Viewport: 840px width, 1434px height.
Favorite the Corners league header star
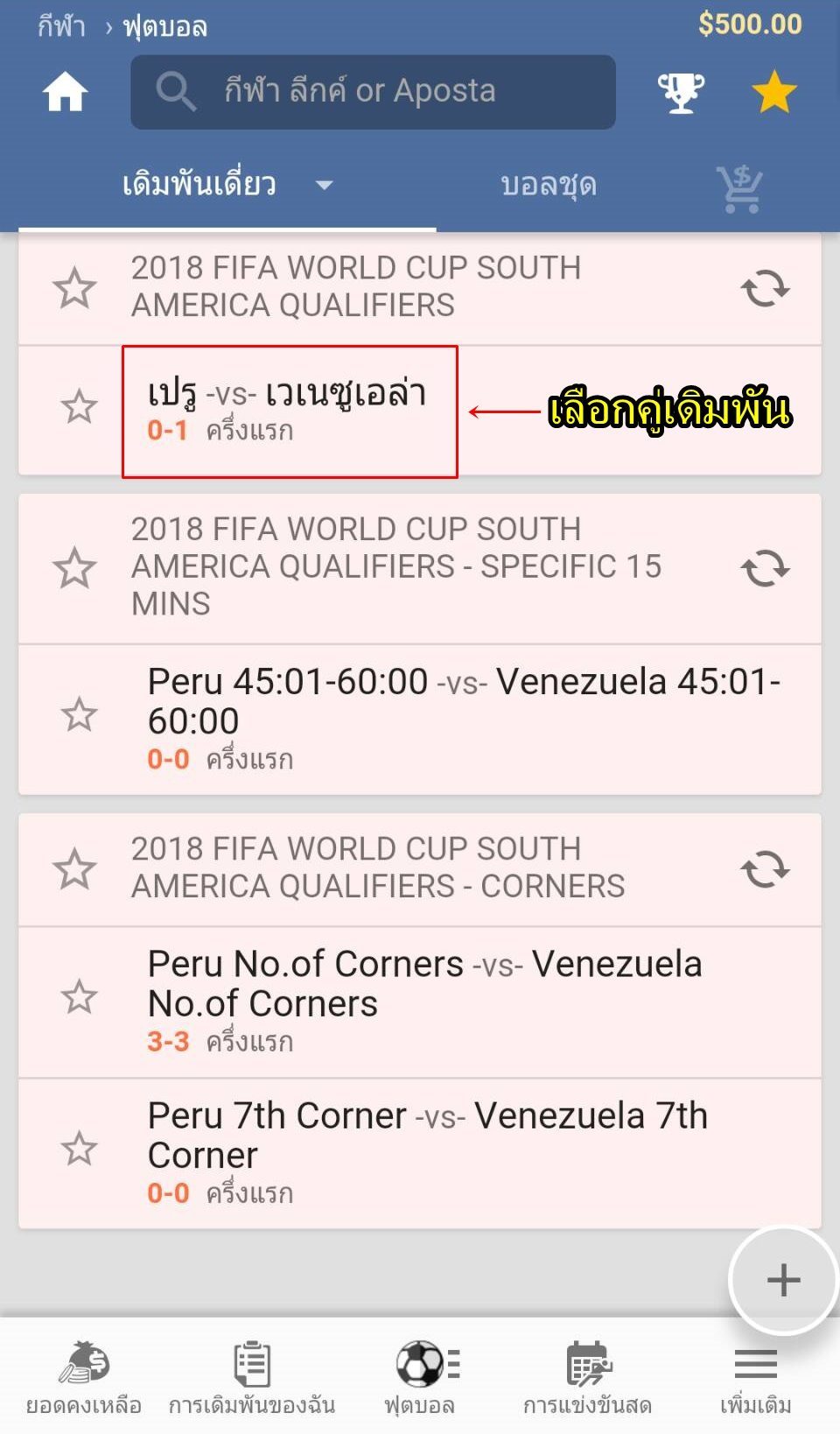point(74,868)
